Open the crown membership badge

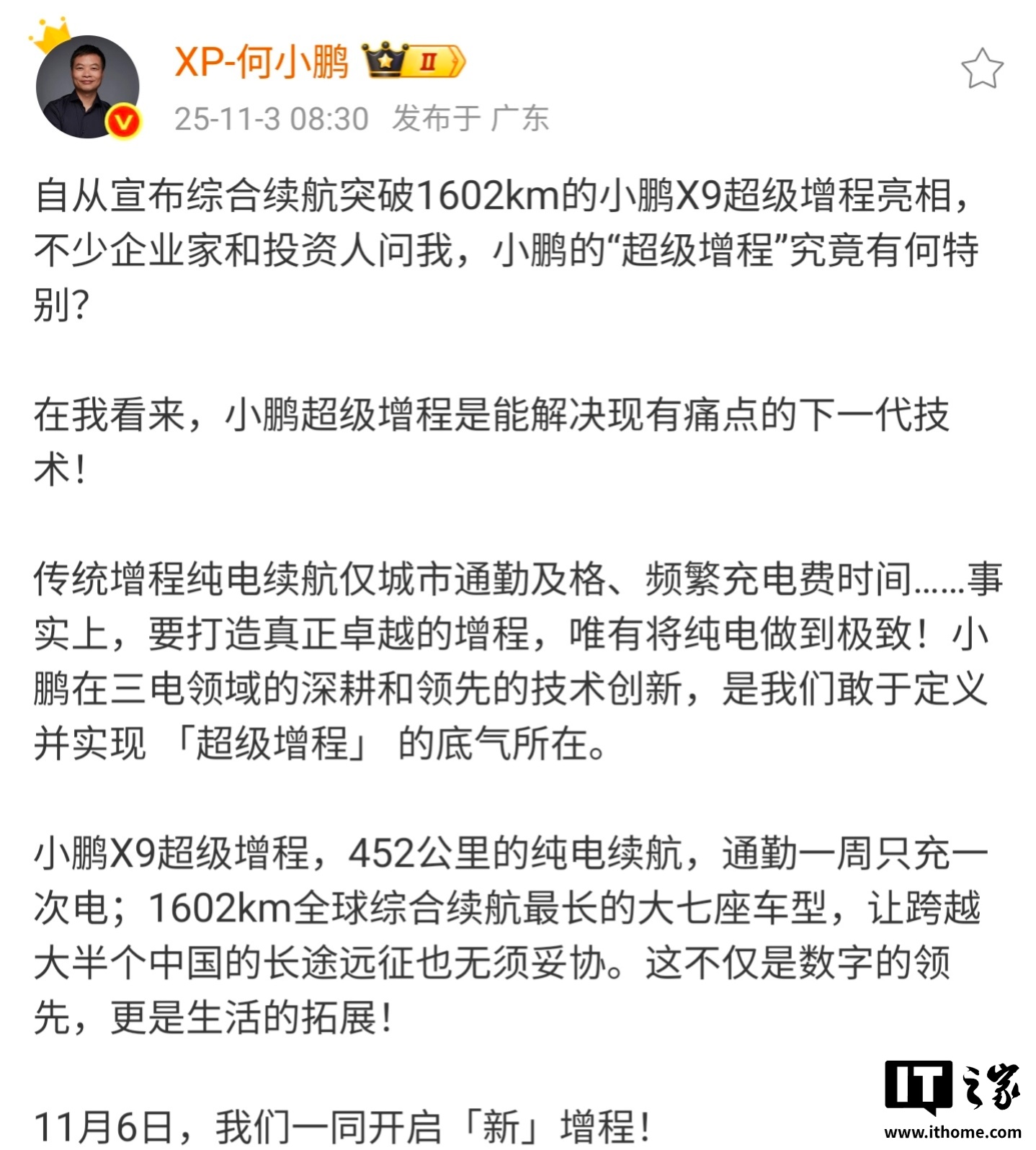tap(414, 62)
